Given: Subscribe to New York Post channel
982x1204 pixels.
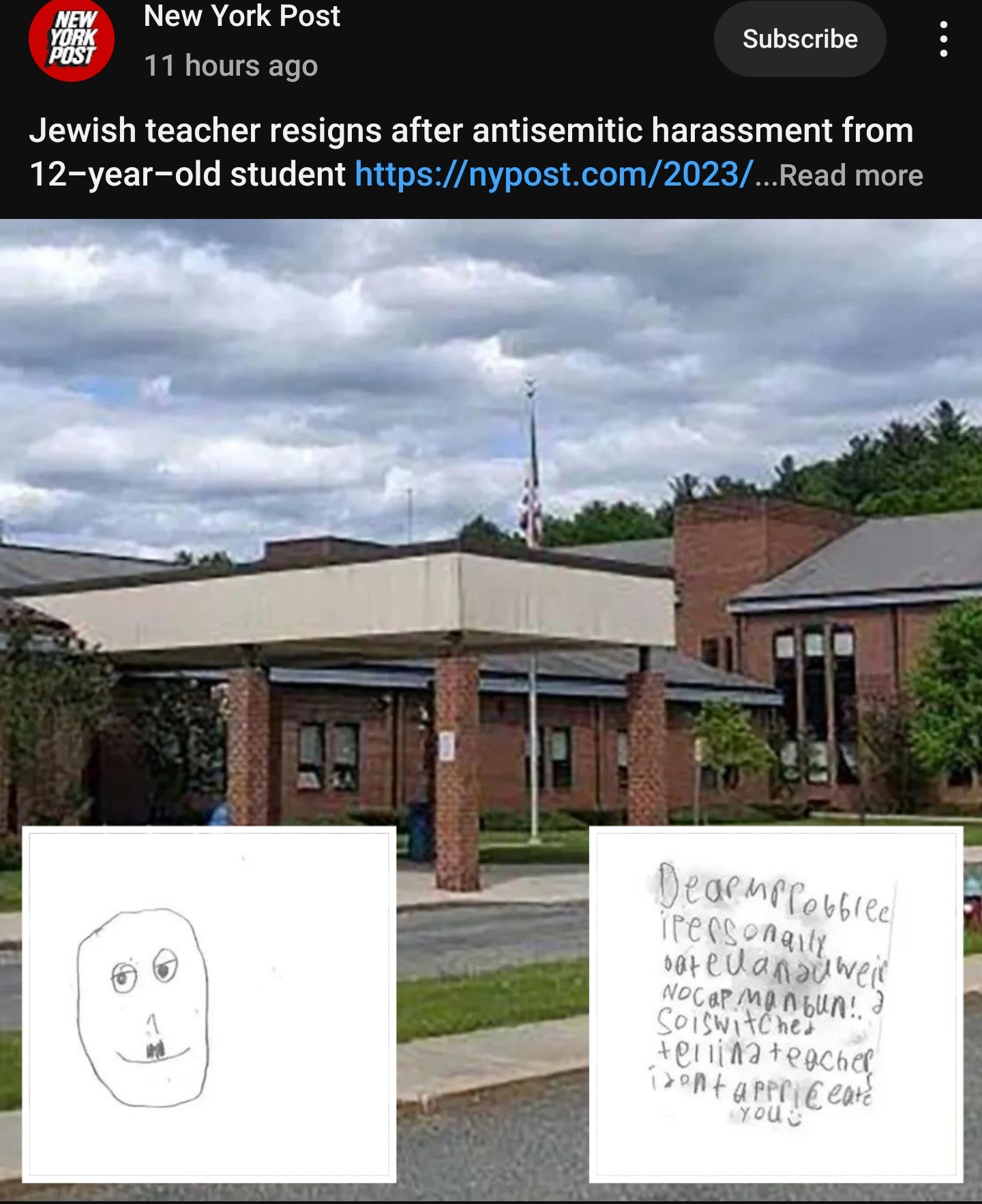Looking at the screenshot, I should tap(799, 40).
